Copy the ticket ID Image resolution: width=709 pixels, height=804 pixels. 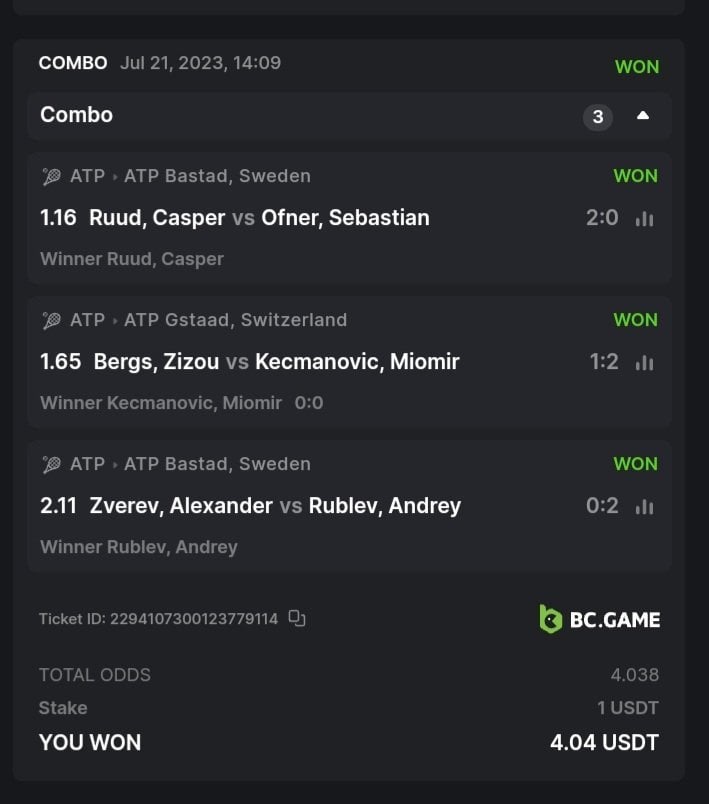pos(297,618)
